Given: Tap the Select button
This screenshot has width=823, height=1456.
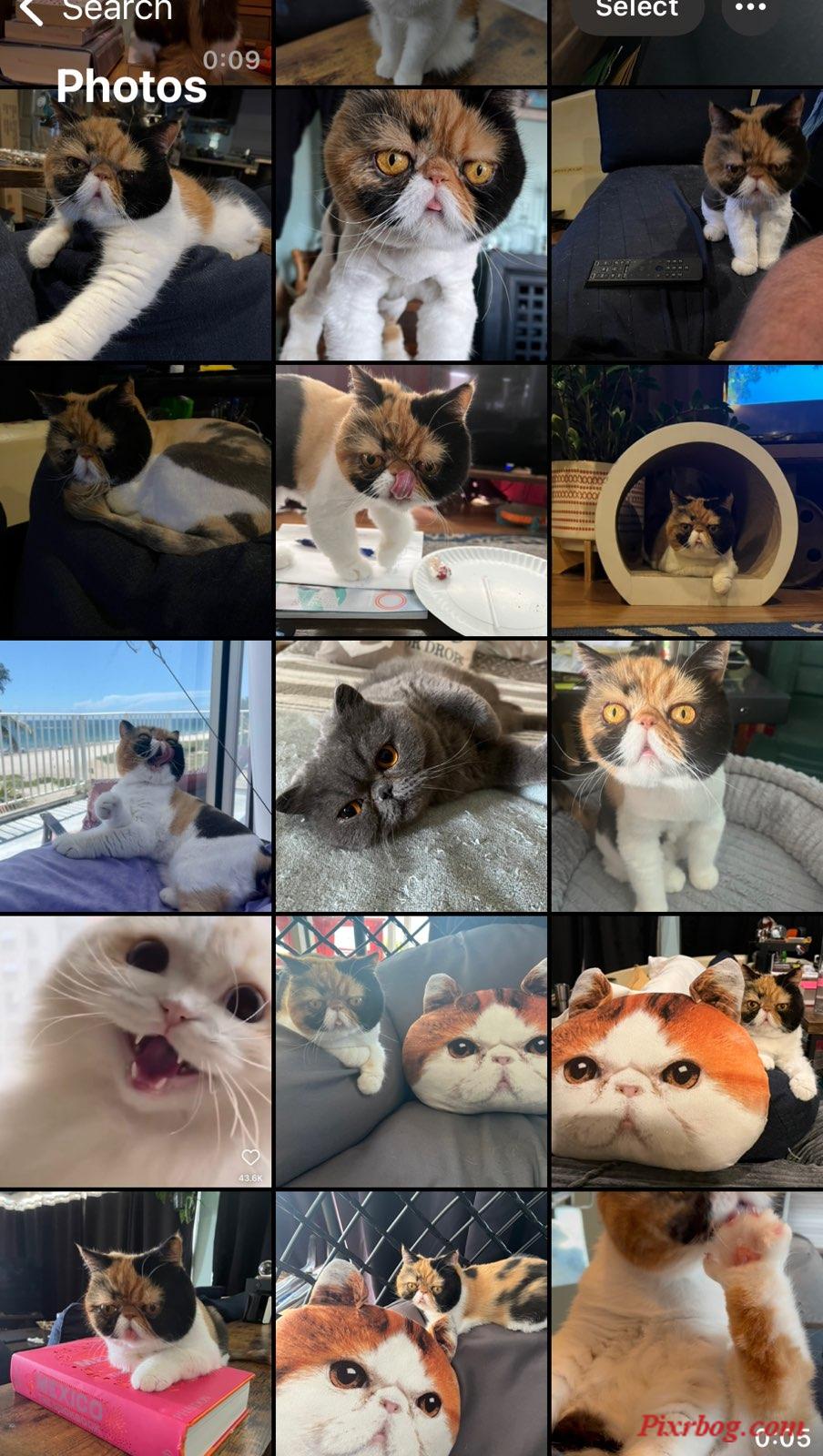Looking at the screenshot, I should click(636, 11).
